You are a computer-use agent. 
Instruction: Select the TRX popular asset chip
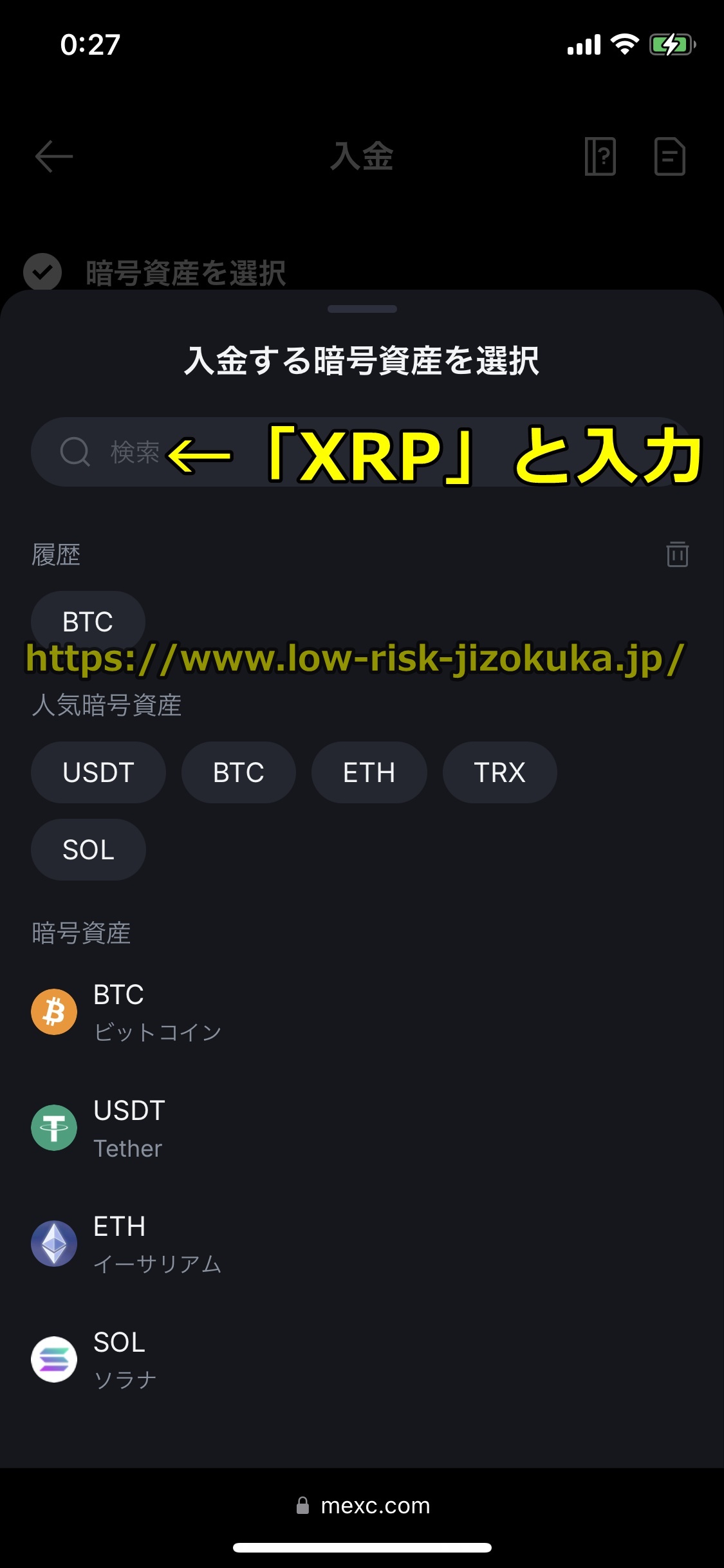(x=499, y=772)
